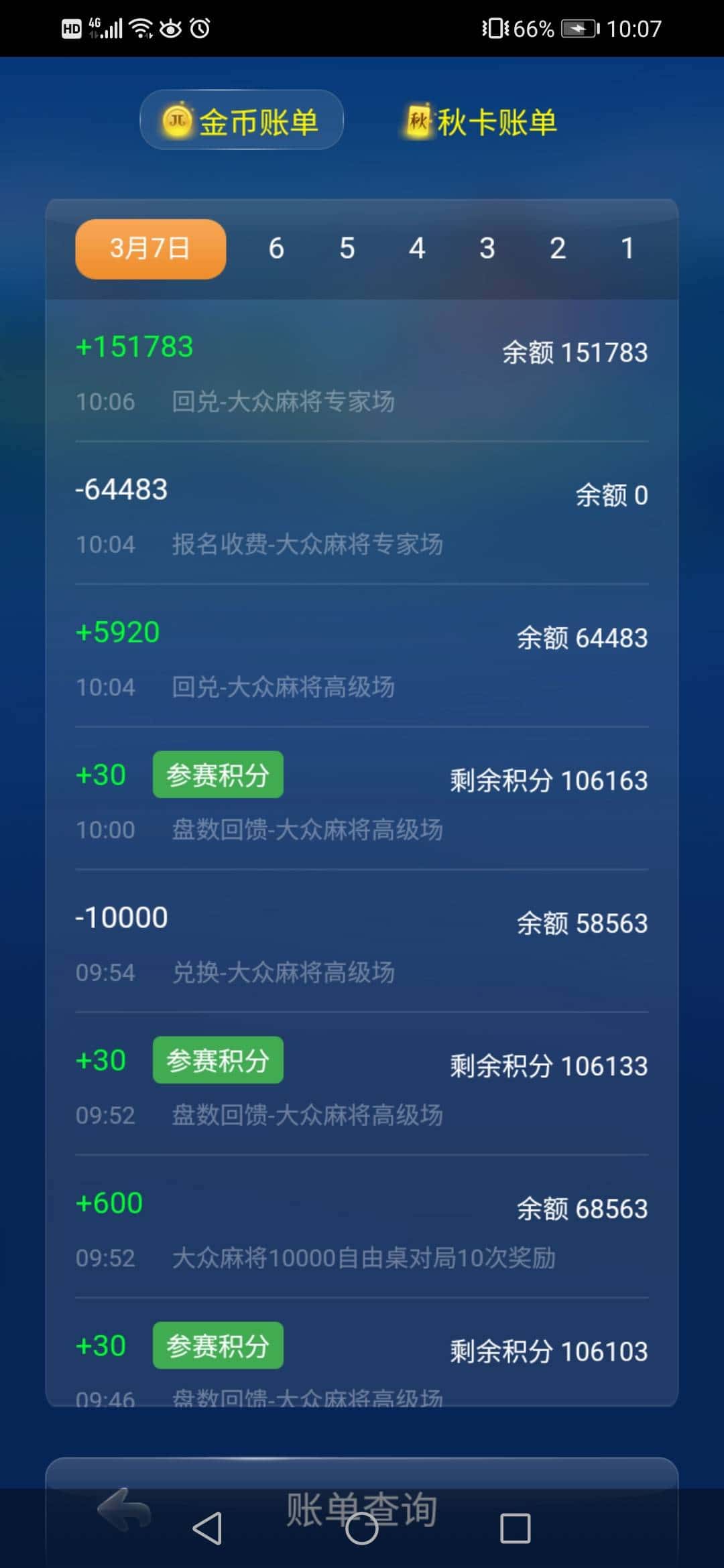
Task: Tap the 秋 card icon beside 秋卡账单
Action: point(419,119)
